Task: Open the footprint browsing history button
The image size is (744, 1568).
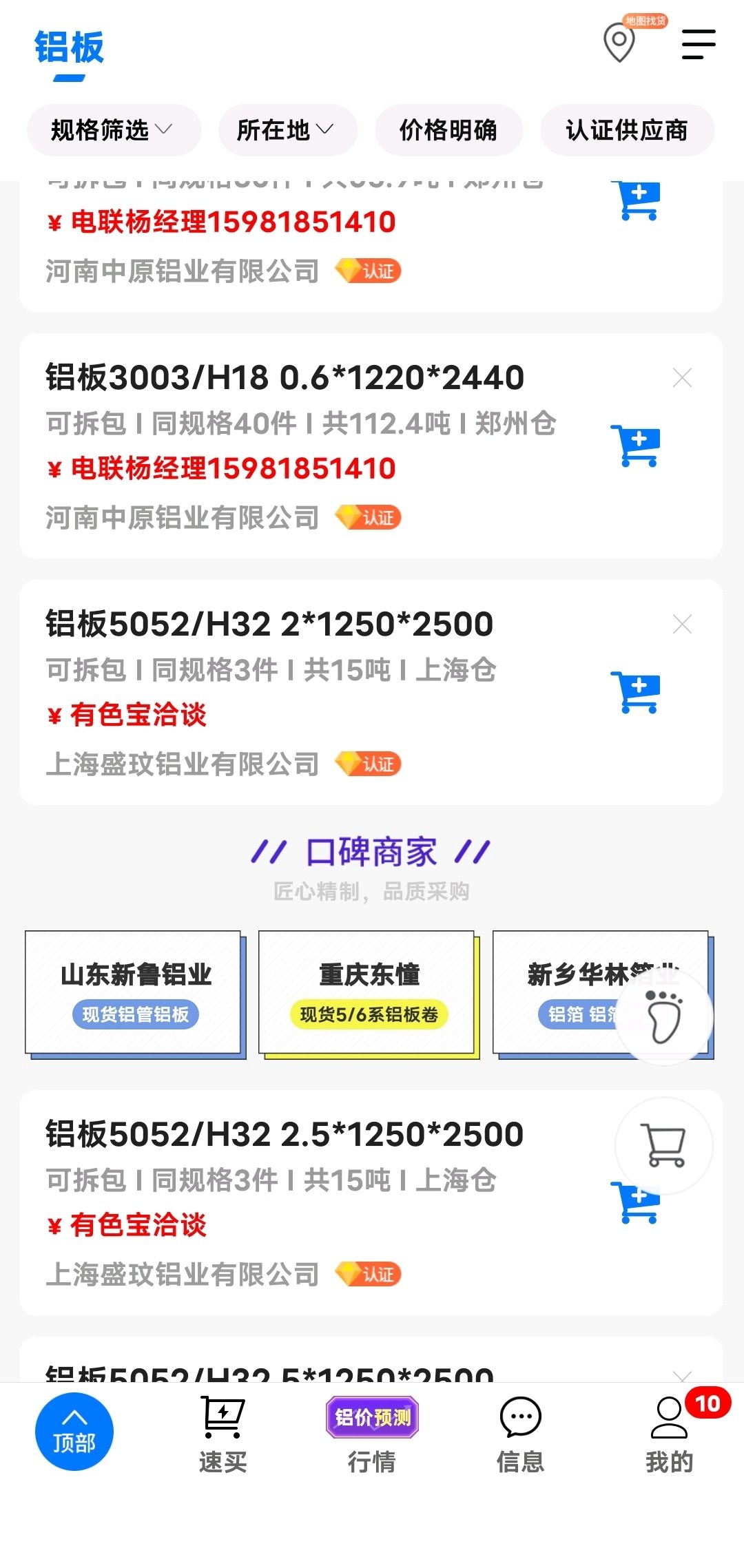Action: pyautogui.click(x=664, y=1016)
